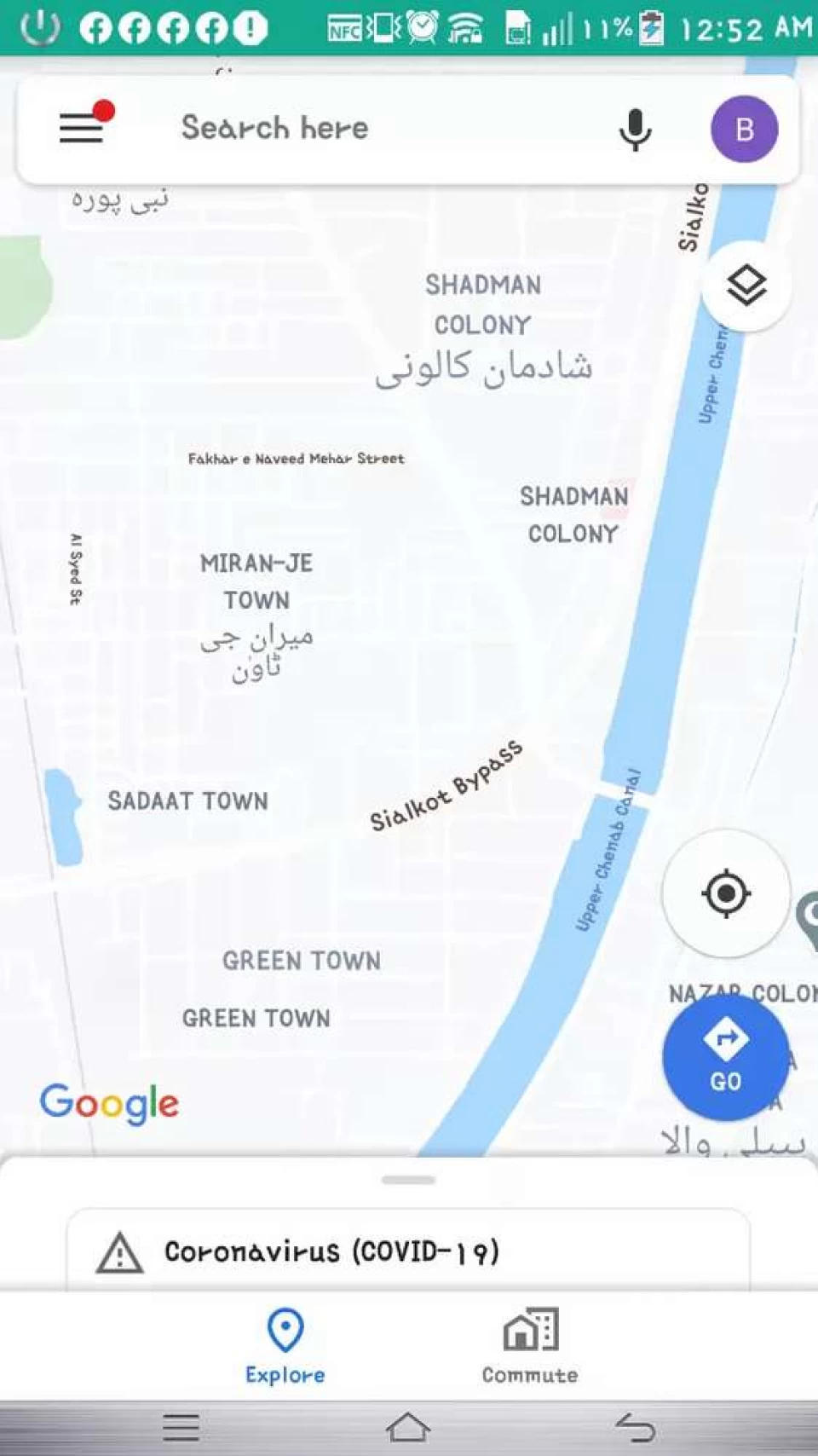
Task: Open the B account profile avatar
Action: click(744, 129)
